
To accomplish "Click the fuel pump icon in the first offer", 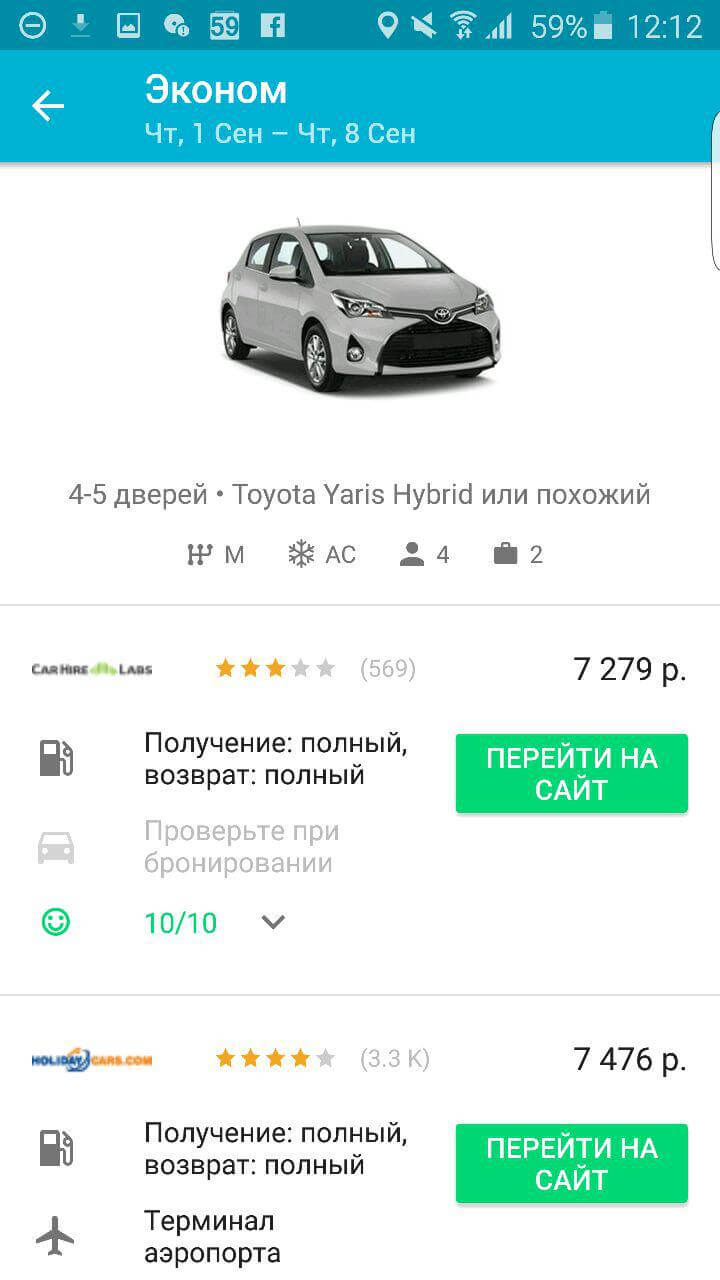I will pyautogui.click(x=57, y=758).
